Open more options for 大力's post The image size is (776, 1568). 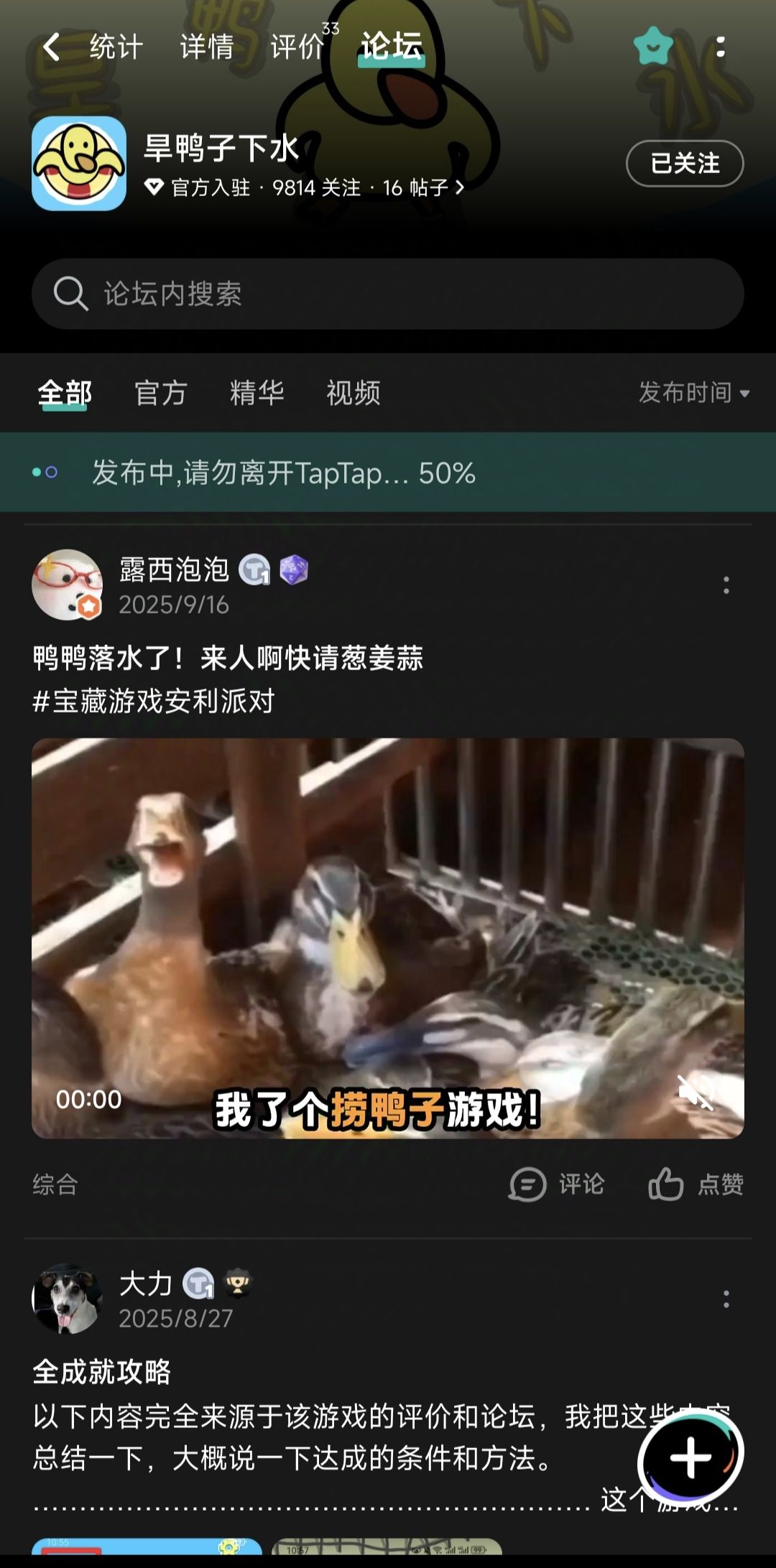[726, 1299]
